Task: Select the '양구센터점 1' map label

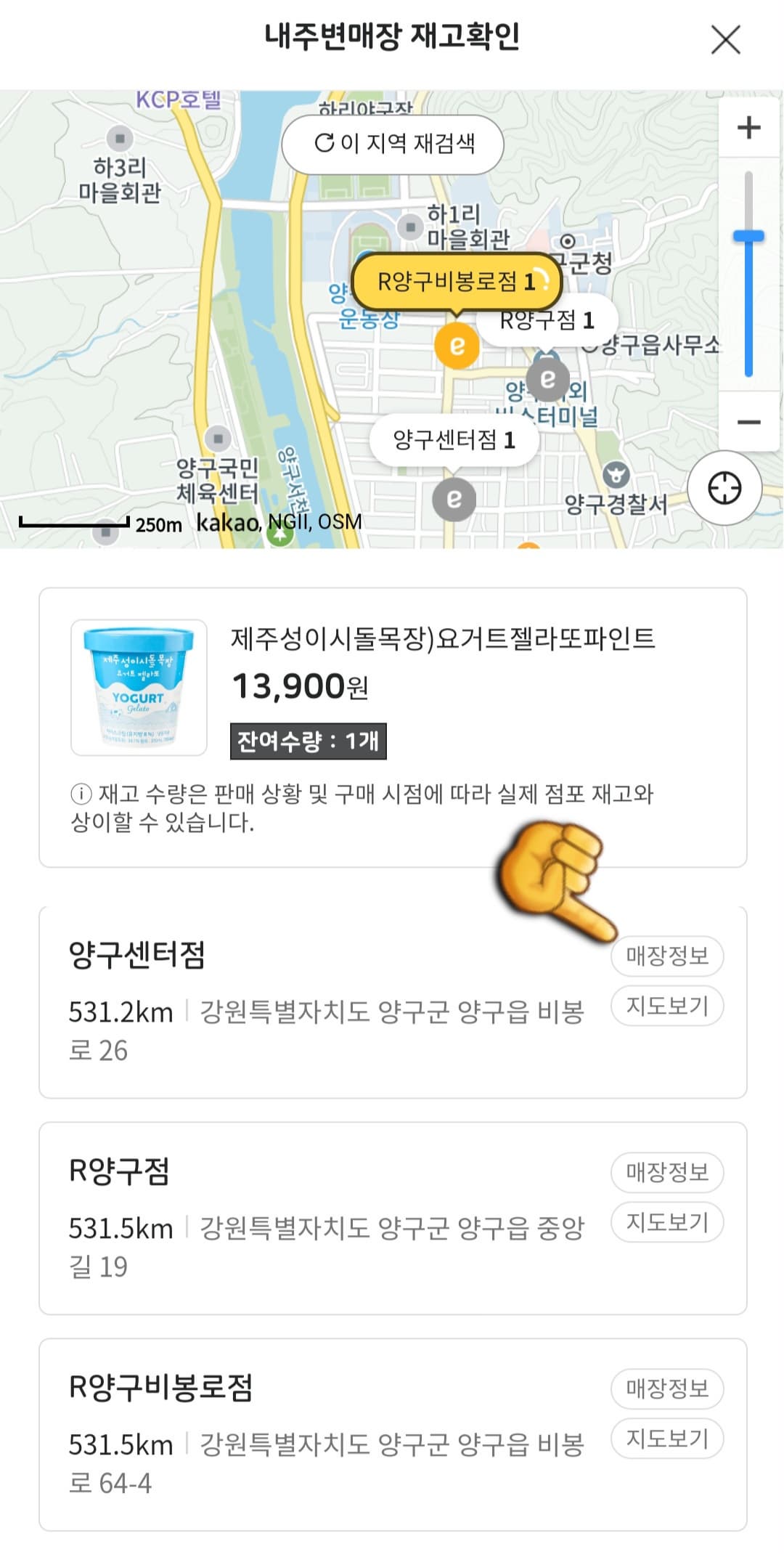Action: click(456, 440)
